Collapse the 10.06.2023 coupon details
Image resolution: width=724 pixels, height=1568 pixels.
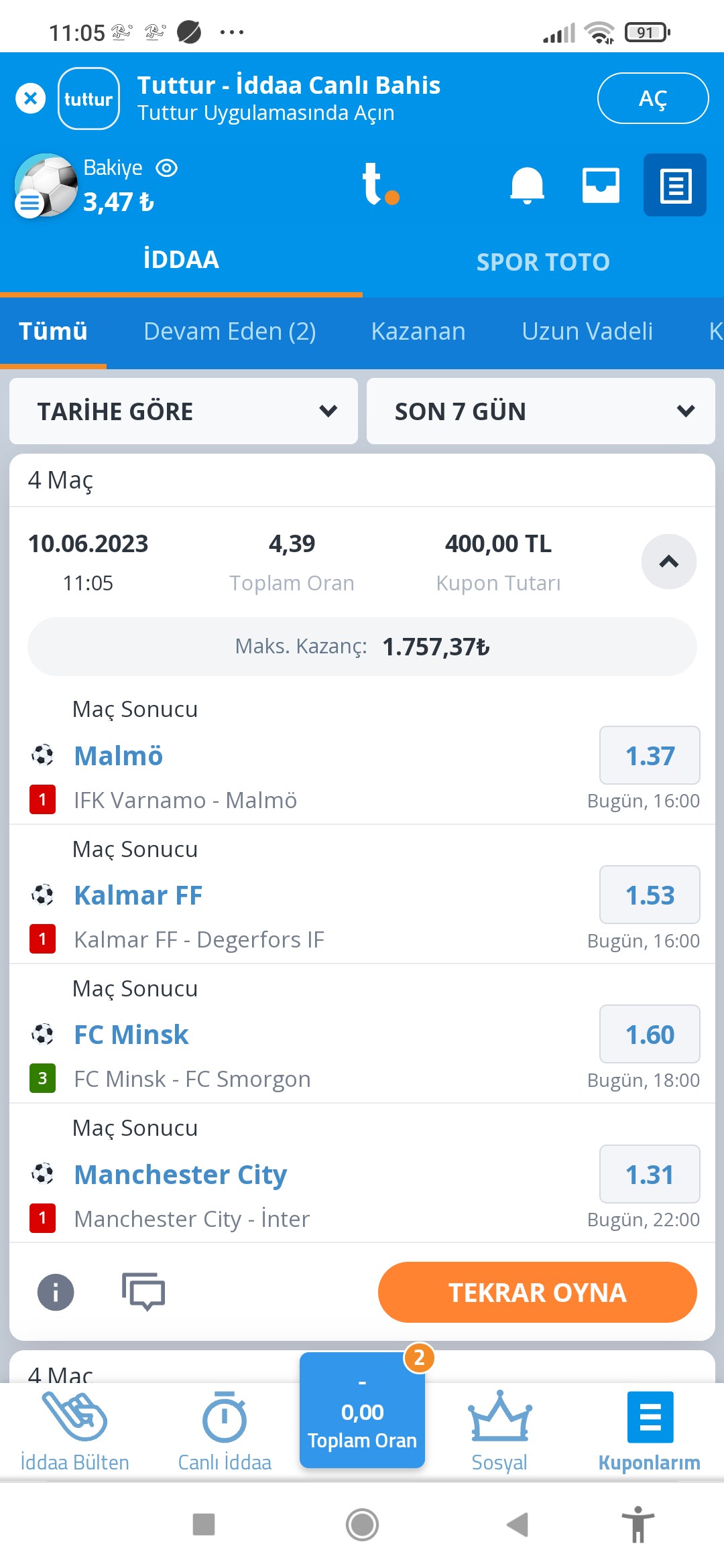[668, 562]
